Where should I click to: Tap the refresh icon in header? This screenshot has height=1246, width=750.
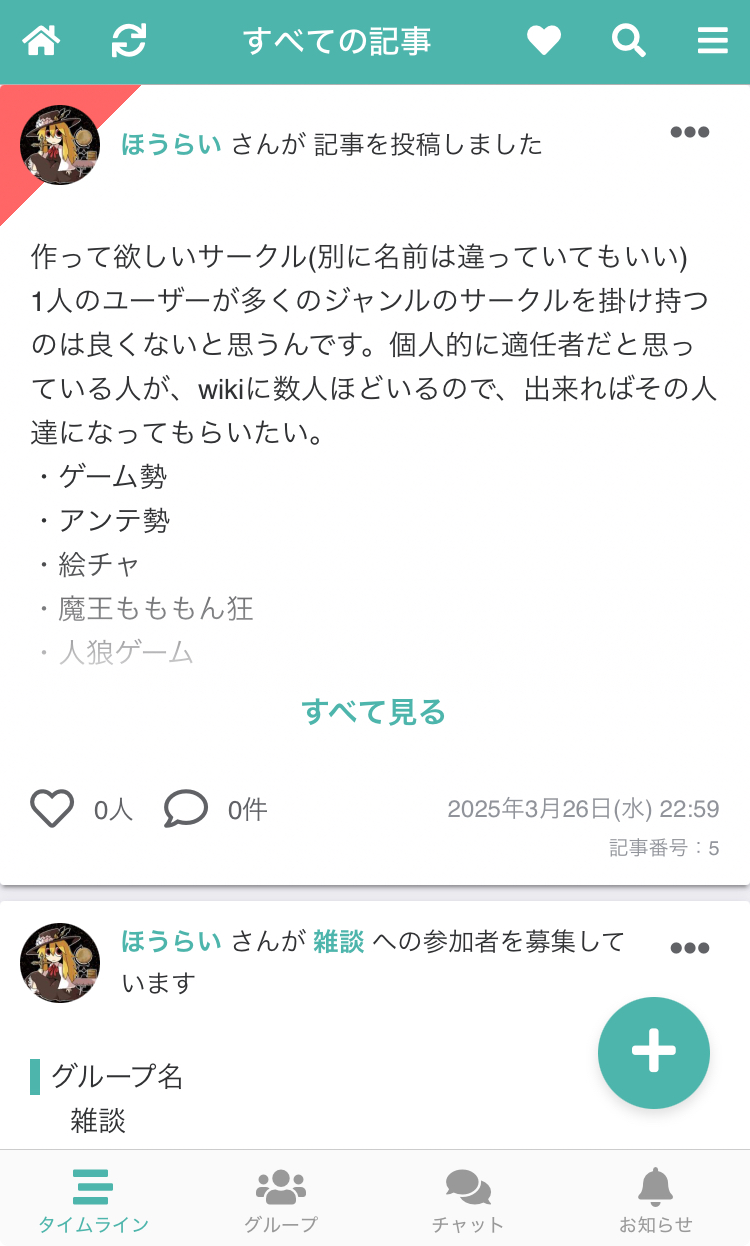(129, 41)
